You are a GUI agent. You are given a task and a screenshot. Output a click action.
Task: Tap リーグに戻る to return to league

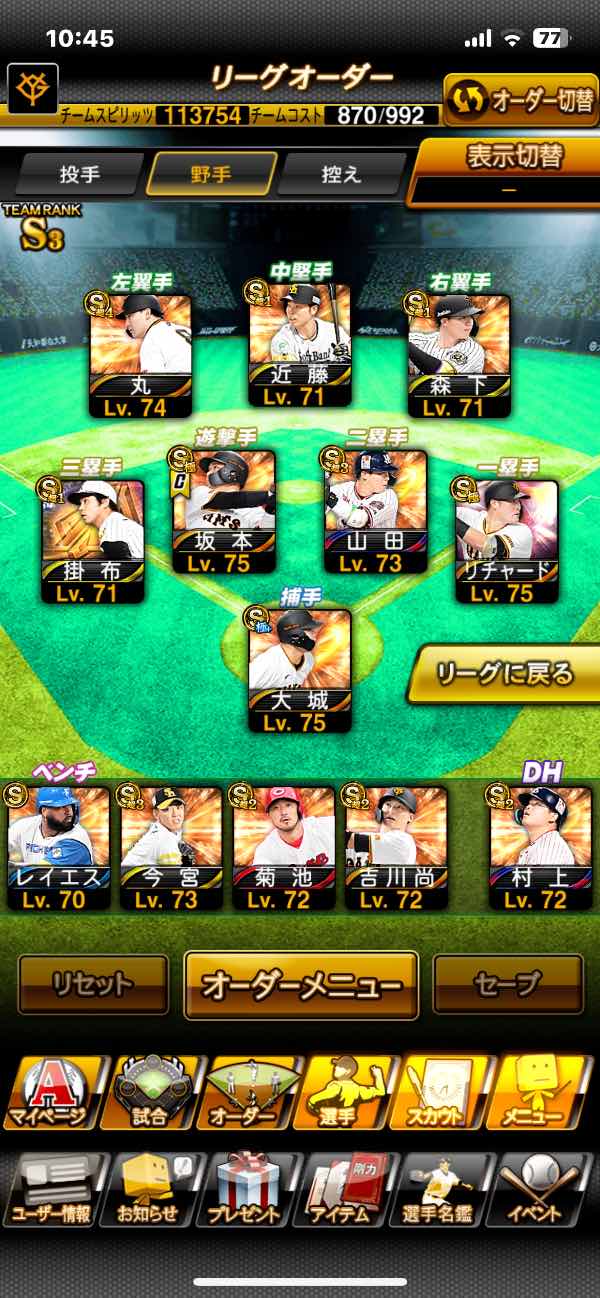(x=504, y=673)
